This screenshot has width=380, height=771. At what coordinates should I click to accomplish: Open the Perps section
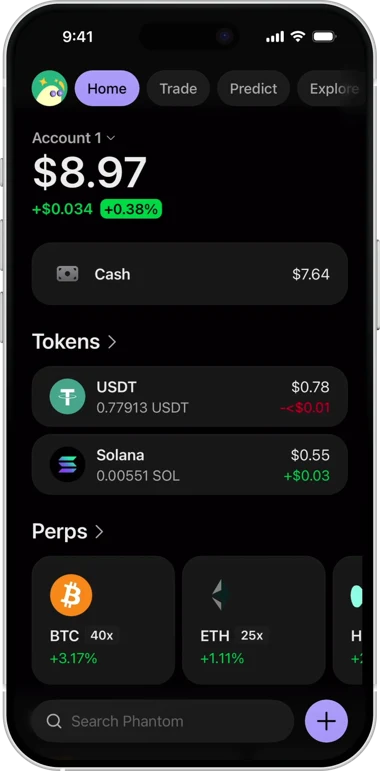pyautogui.click(x=68, y=532)
